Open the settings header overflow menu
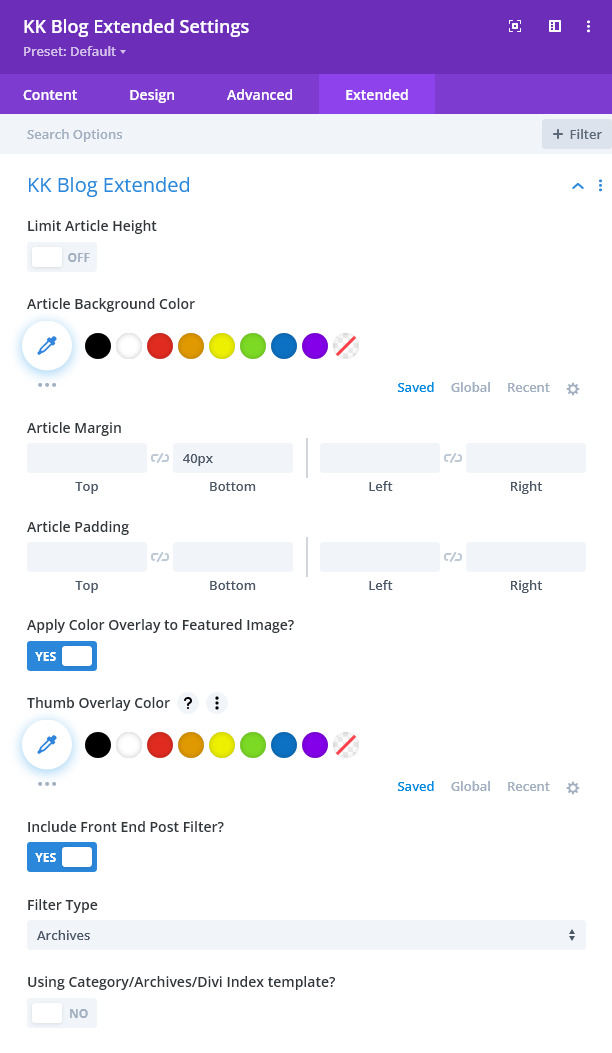Screen dimensions: 612x1053 click(x=588, y=26)
